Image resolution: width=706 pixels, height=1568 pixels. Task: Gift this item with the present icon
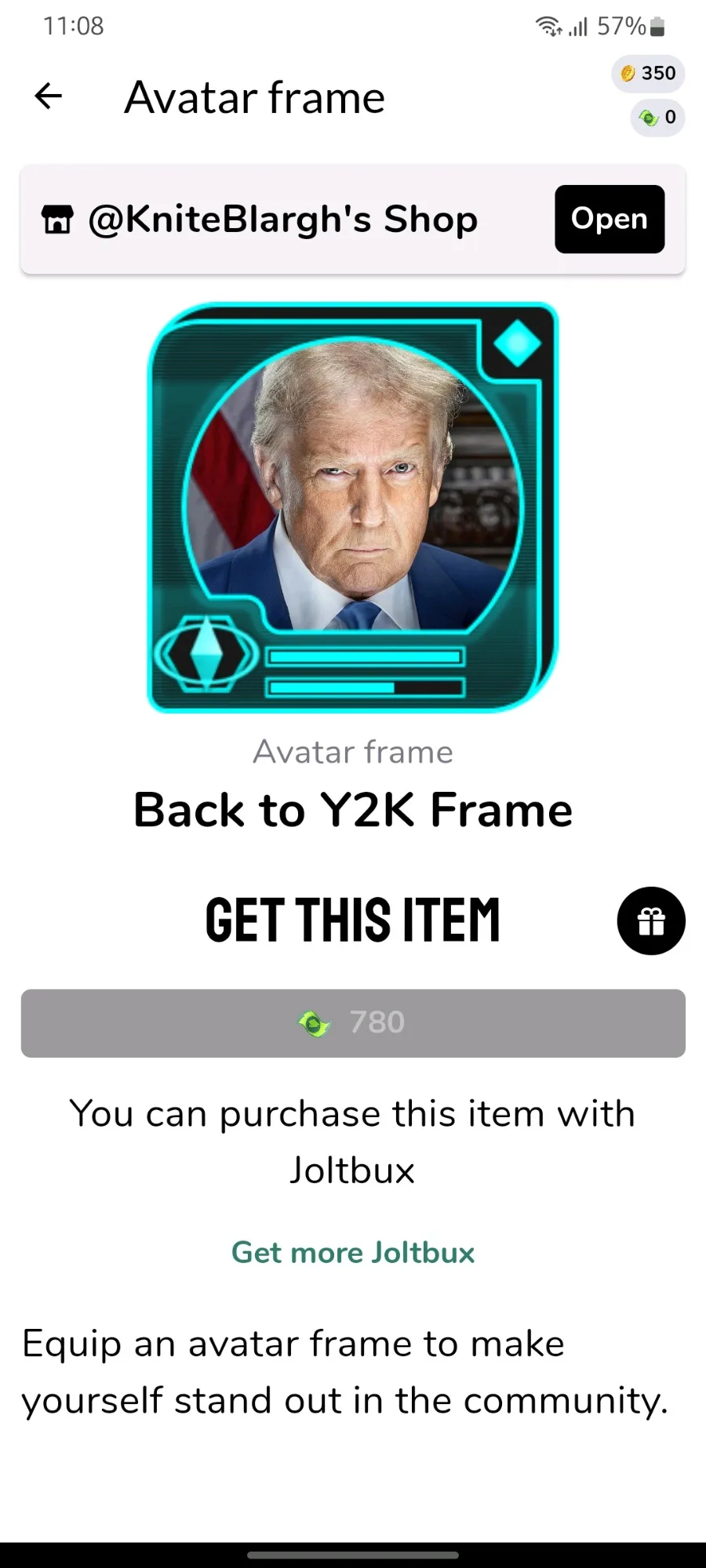click(650, 921)
